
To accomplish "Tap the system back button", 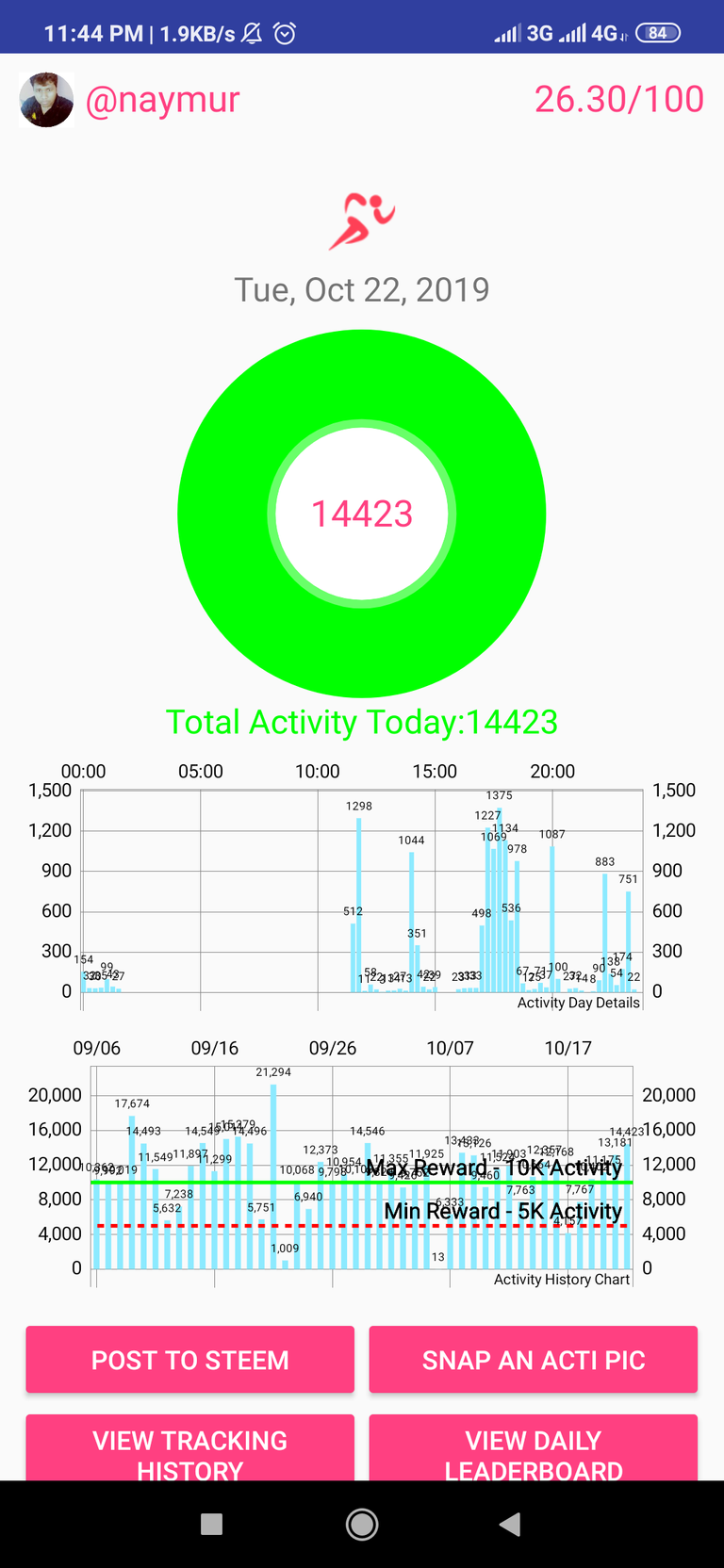I will pos(510,1524).
